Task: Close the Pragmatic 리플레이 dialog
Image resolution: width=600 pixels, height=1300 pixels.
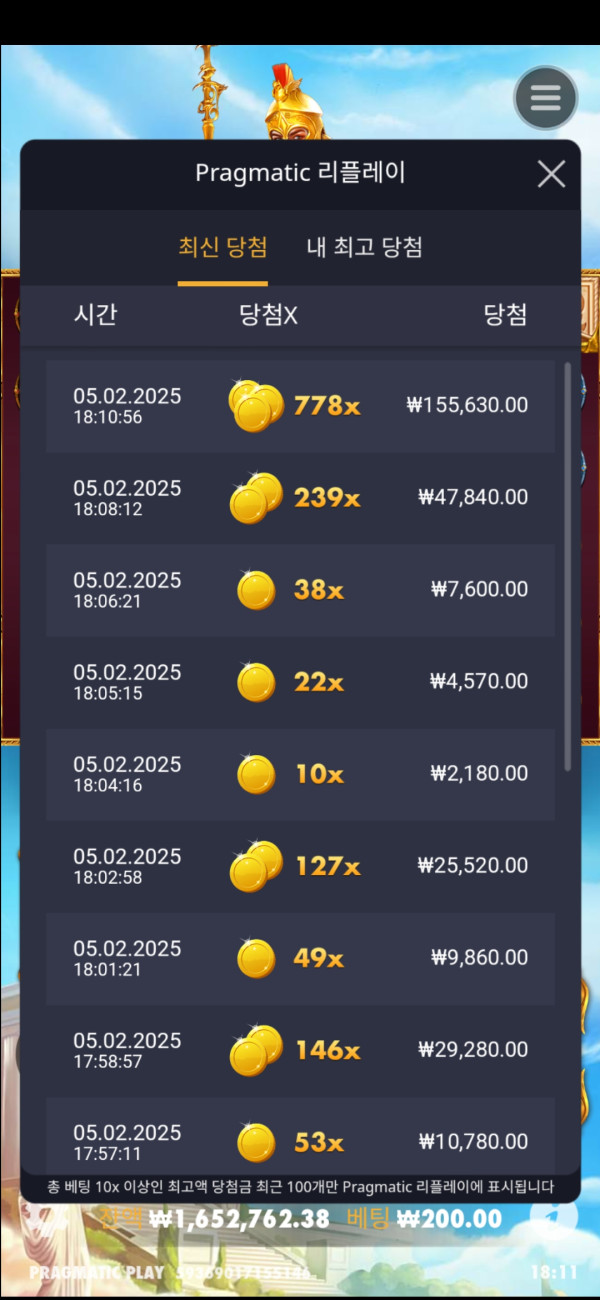Action: (x=551, y=174)
